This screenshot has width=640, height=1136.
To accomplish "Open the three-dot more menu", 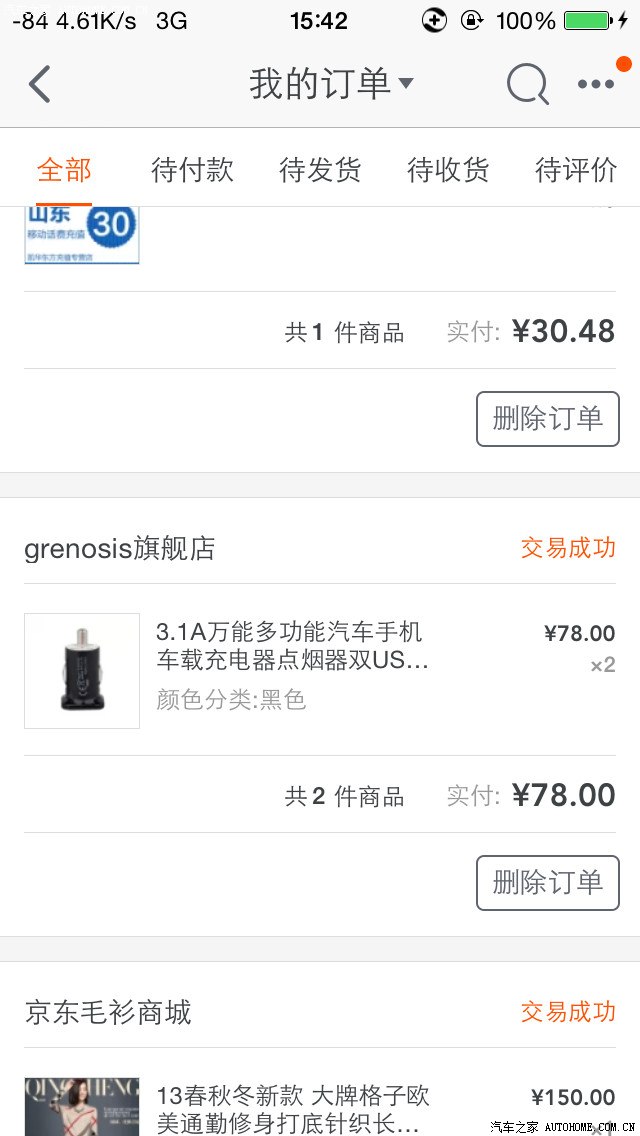I will point(596,84).
